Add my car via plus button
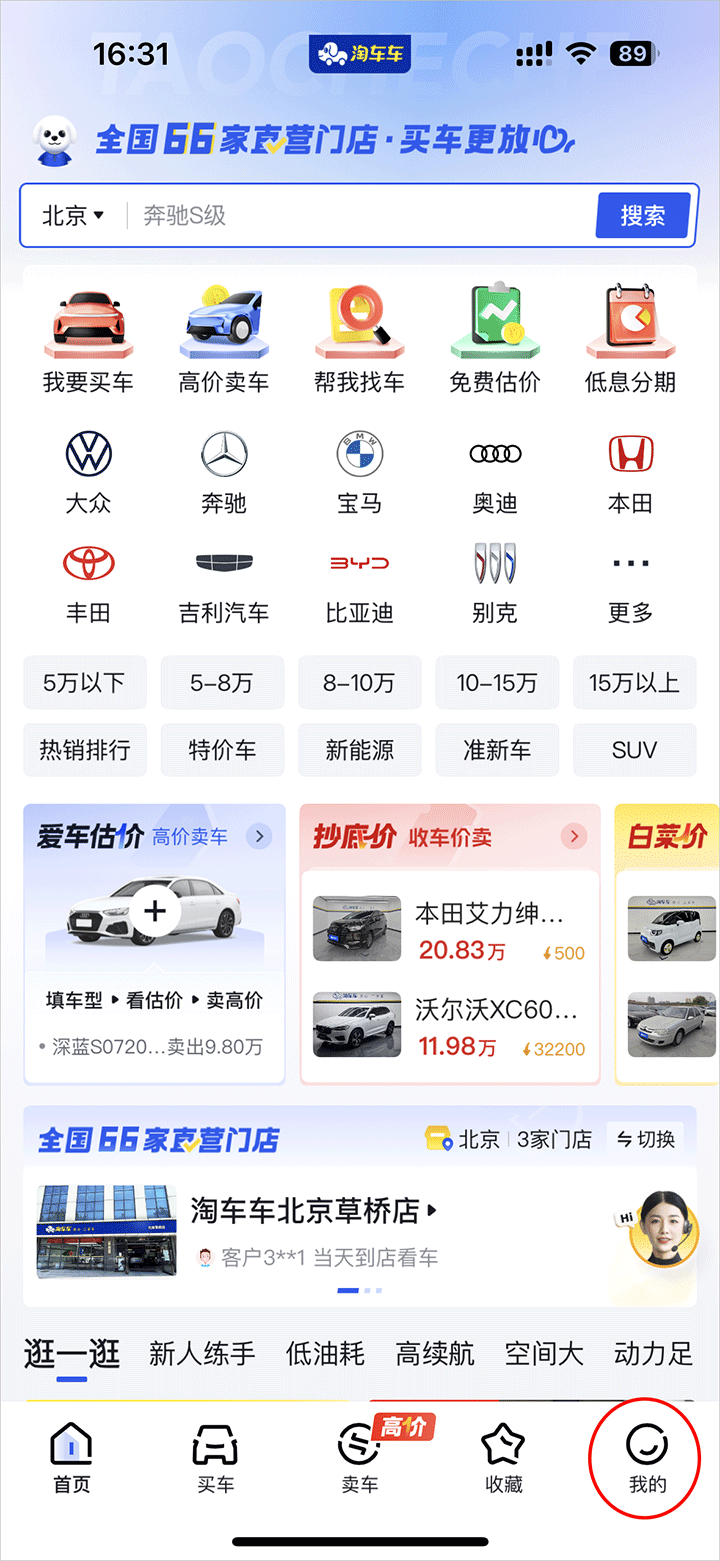Image resolution: width=720 pixels, height=1561 pixels. (155, 911)
